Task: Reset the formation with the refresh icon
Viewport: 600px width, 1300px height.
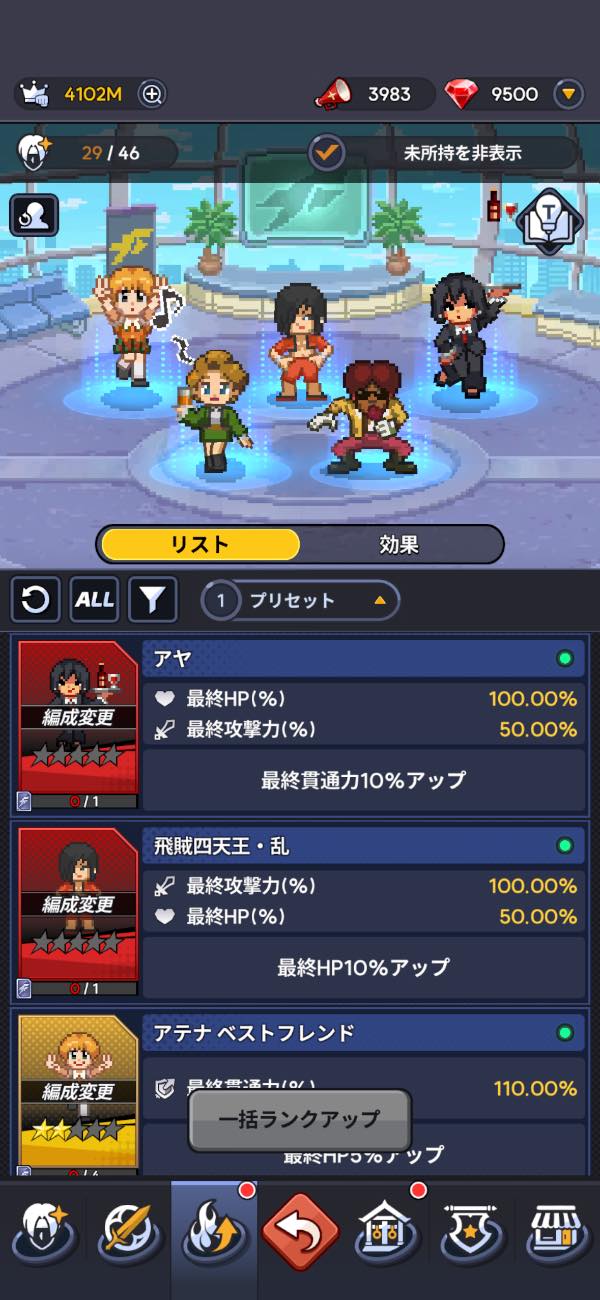Action: click(35, 600)
